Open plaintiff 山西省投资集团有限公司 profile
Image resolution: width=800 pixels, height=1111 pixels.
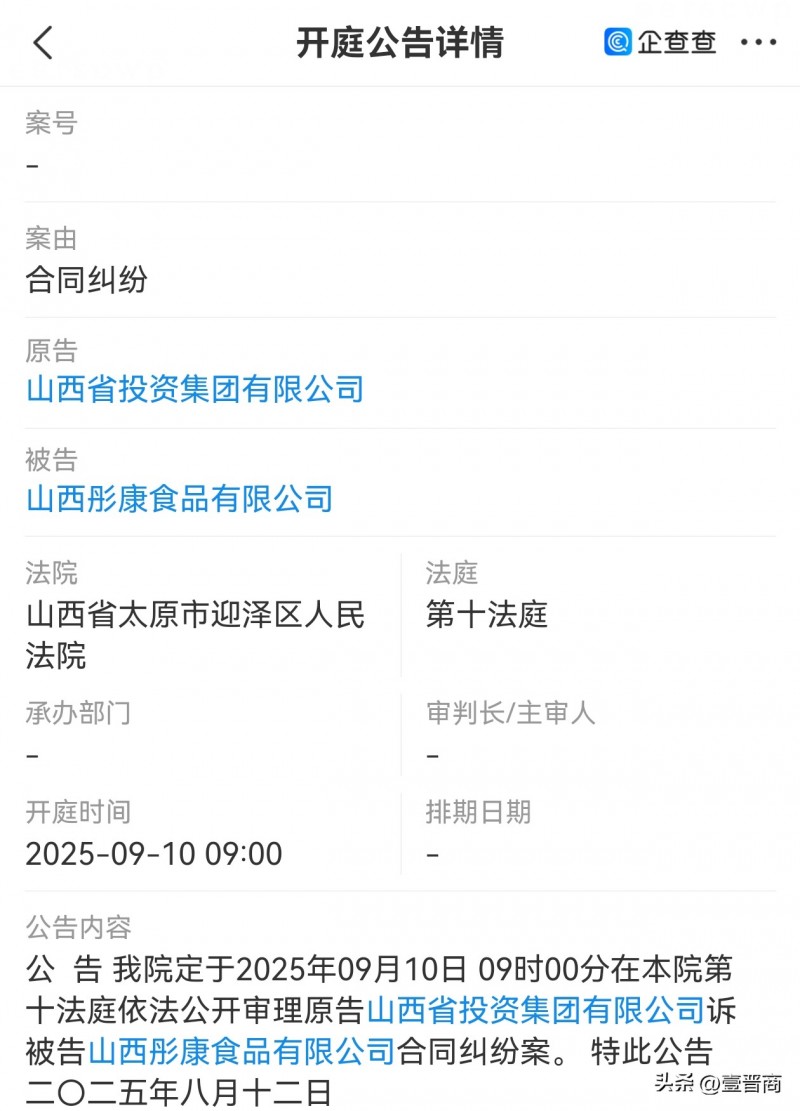tap(194, 389)
